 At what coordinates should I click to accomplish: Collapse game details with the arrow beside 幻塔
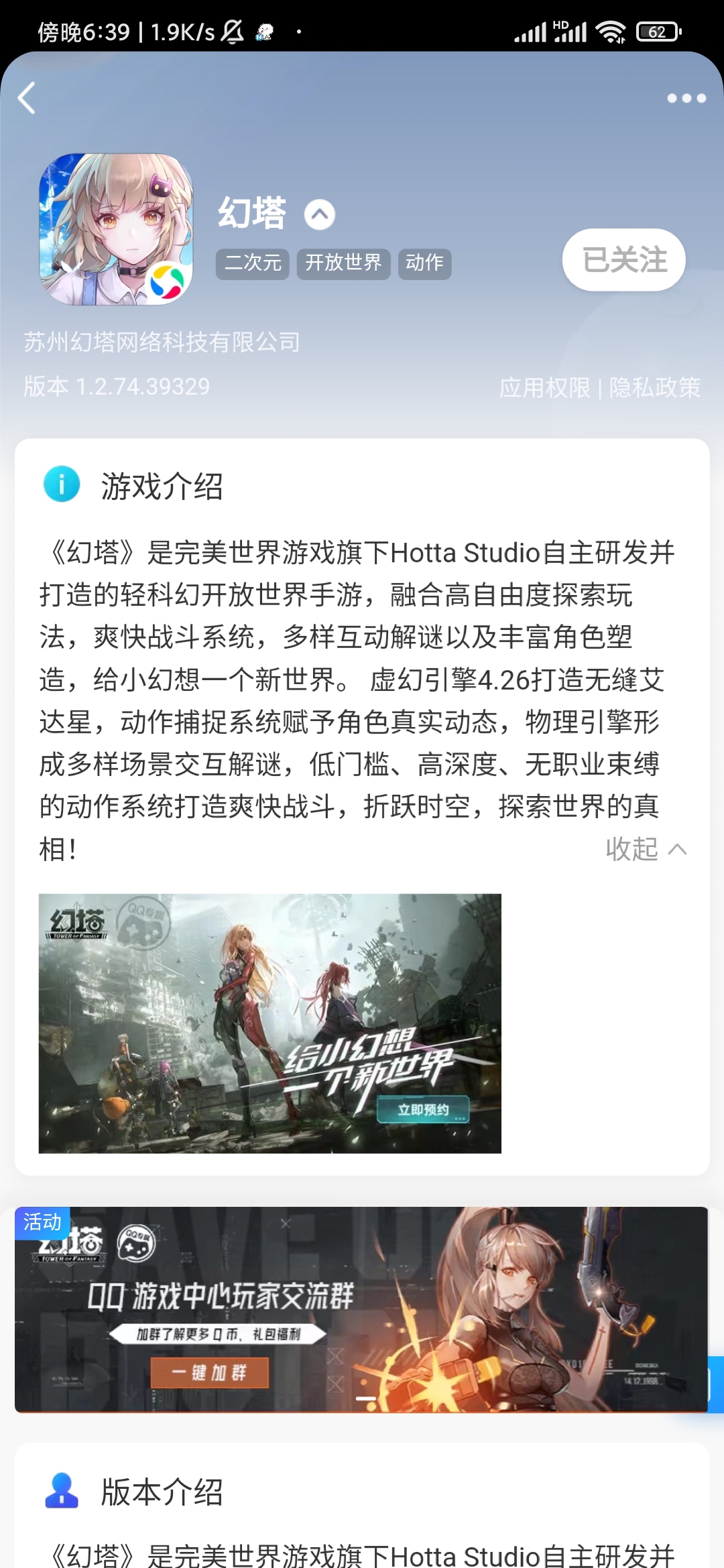320,214
